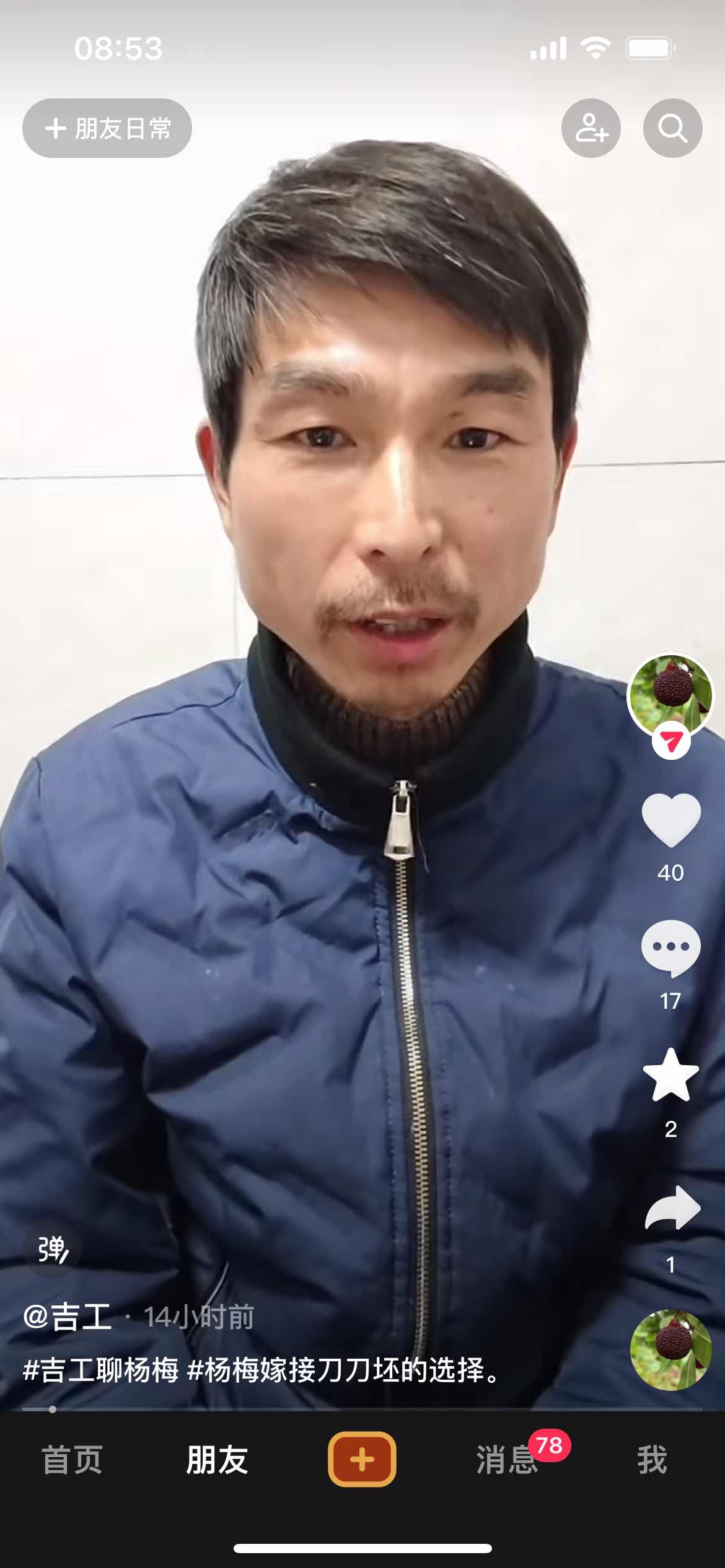
Task: Open the comments bubble
Action: tap(671, 948)
